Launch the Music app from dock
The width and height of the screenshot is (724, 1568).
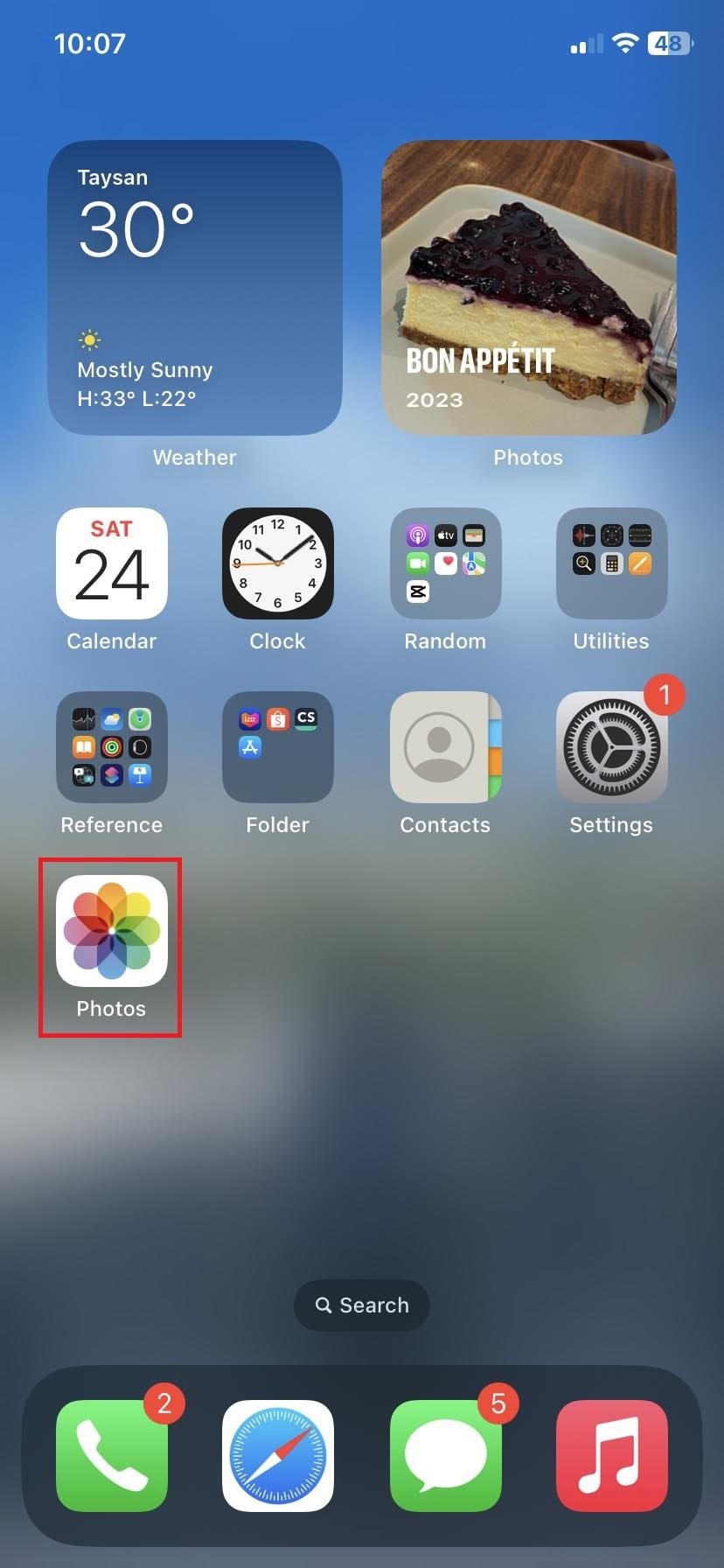coord(611,1456)
